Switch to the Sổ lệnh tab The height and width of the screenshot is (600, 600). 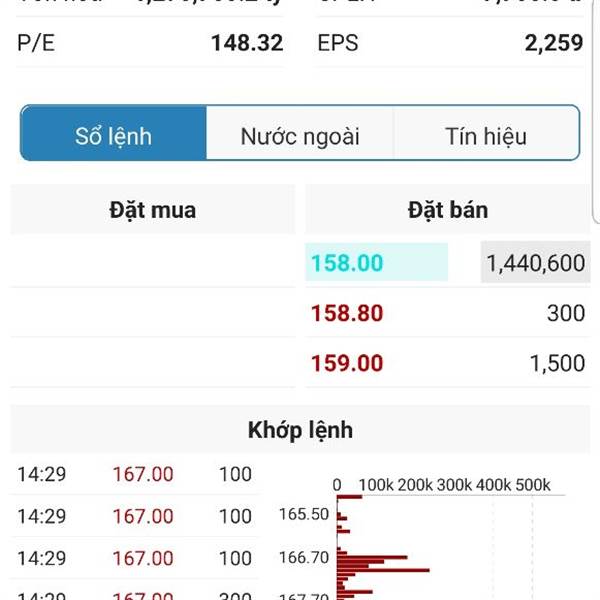coord(114,134)
